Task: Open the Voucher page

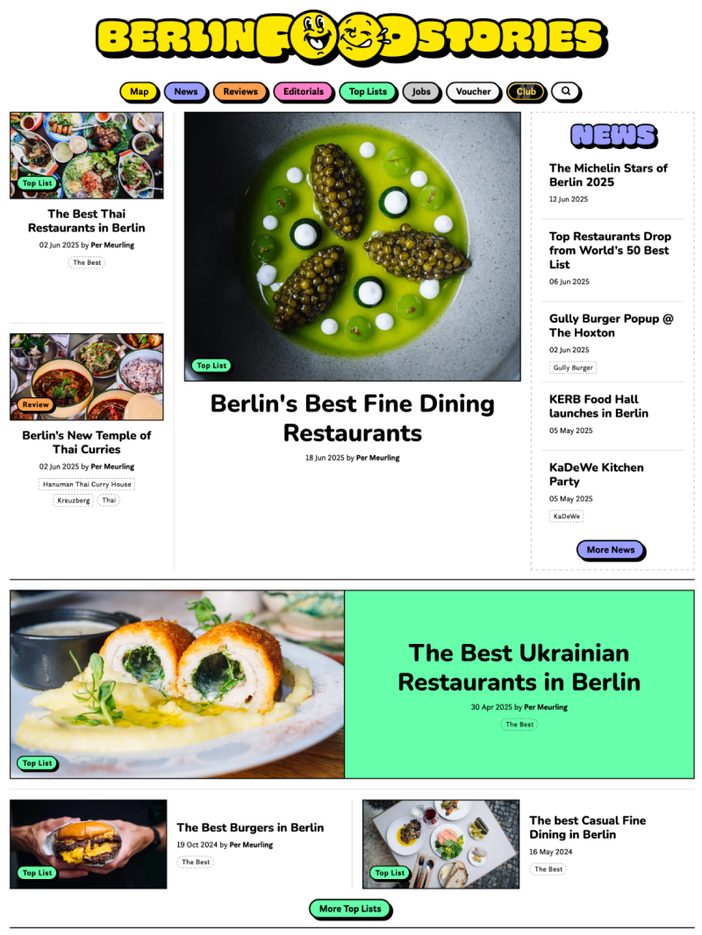Action: click(x=473, y=92)
